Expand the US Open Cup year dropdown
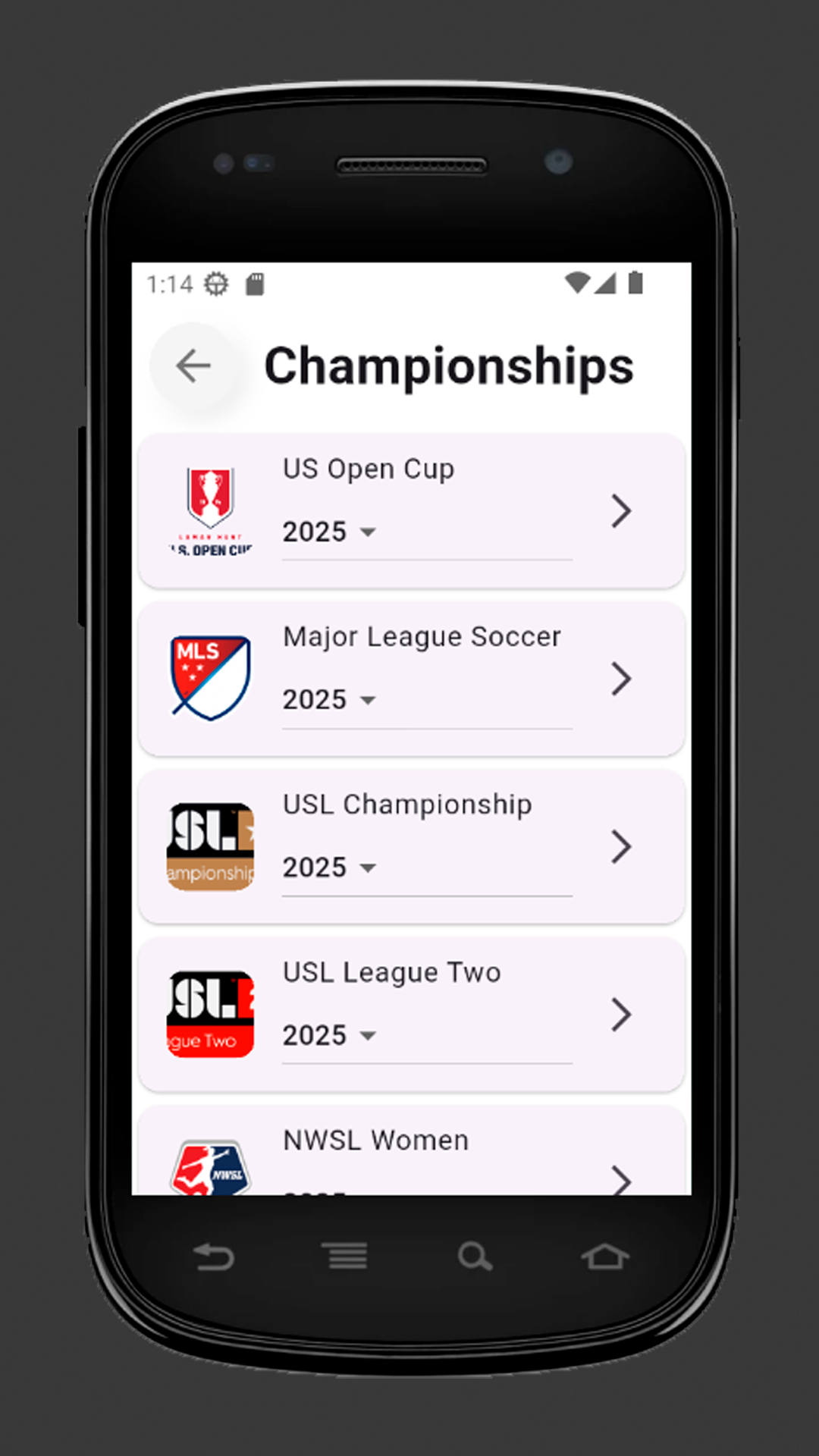 329,532
